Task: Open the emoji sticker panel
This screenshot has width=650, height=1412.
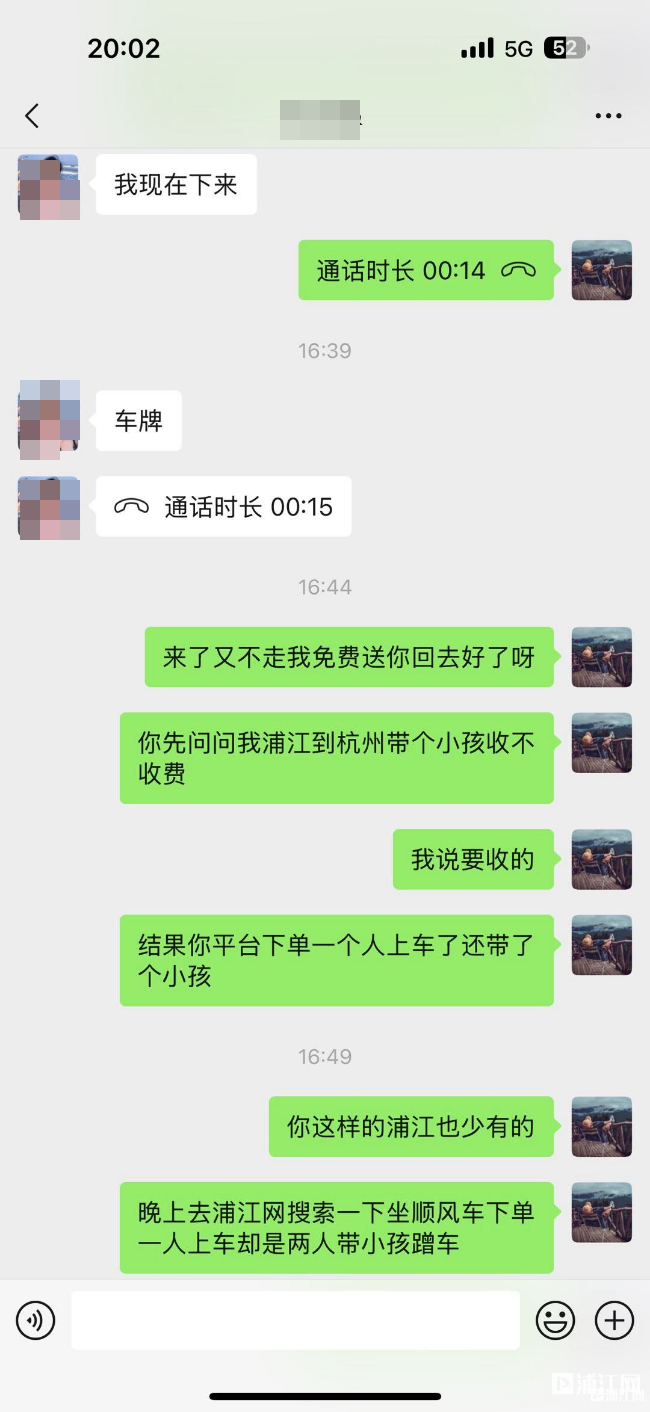Action: pyautogui.click(x=555, y=1321)
